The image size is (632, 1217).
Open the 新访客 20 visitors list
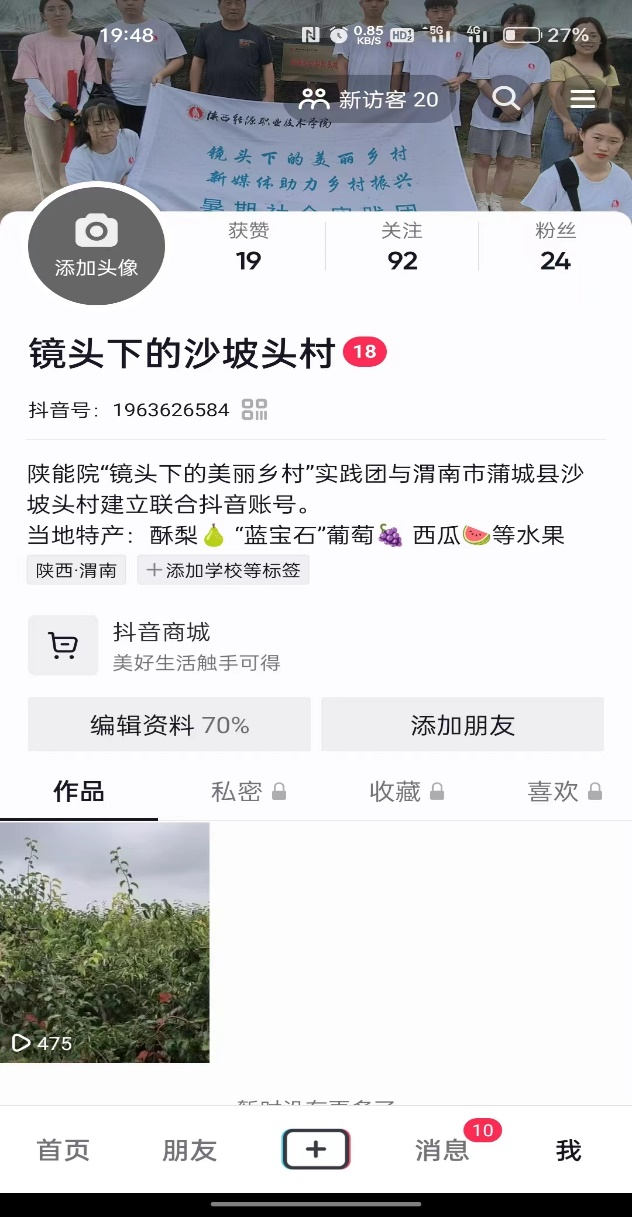tap(370, 99)
